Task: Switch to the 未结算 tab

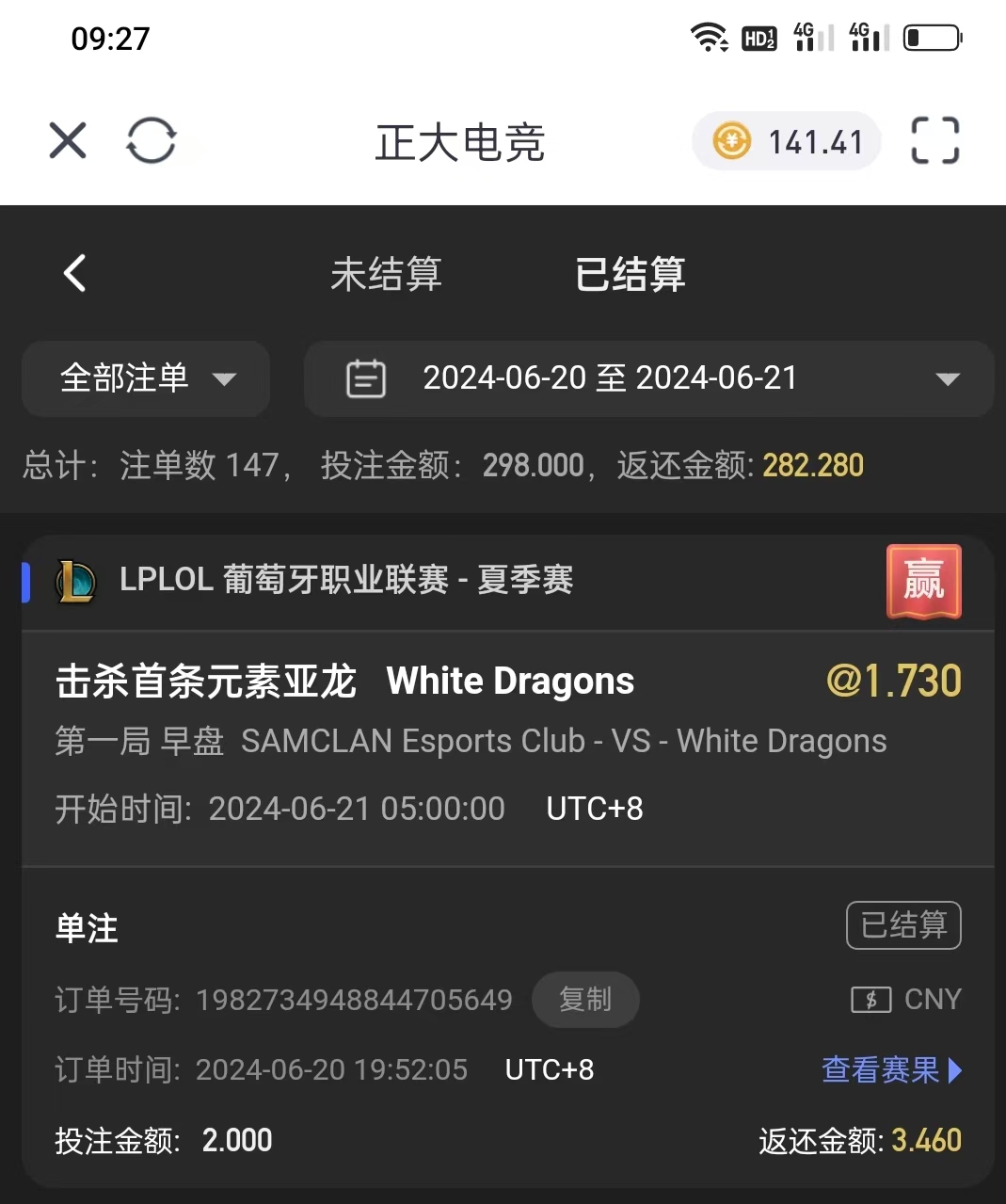Action: [386, 274]
